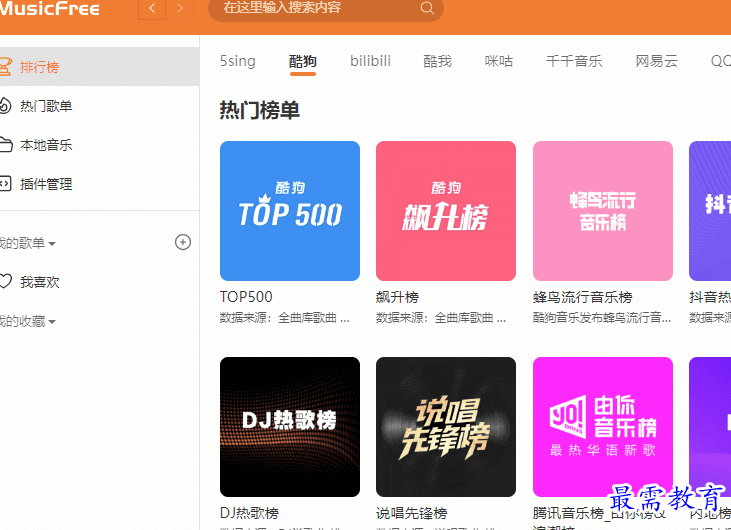
Task: Open 本地音乐 in the sidebar
Action: pos(45,145)
